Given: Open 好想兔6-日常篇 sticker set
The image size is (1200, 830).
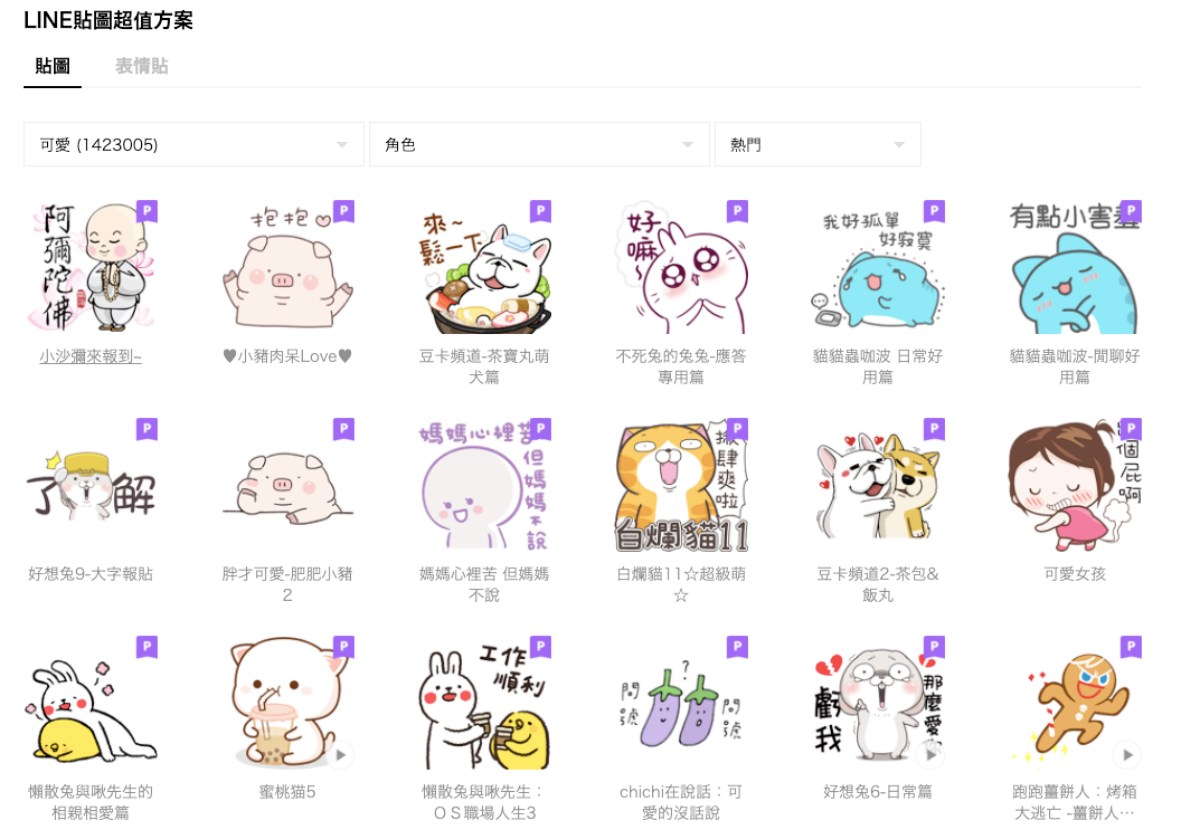Looking at the screenshot, I should click(x=878, y=704).
